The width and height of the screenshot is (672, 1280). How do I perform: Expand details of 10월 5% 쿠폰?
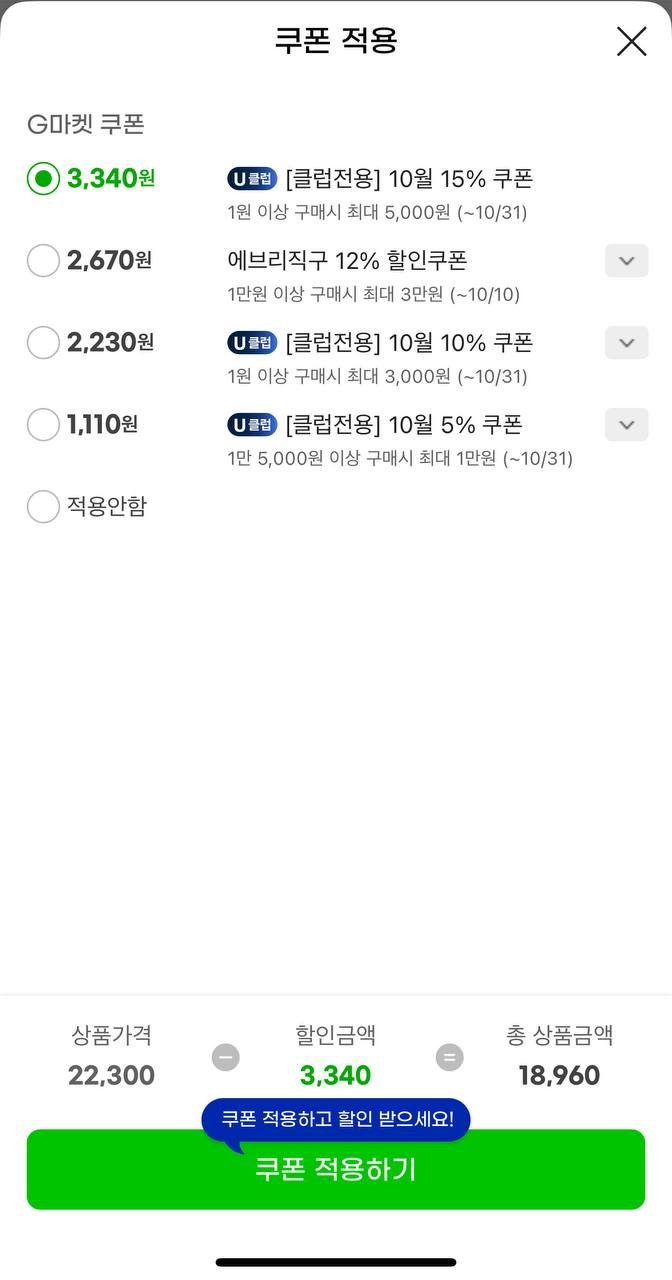[627, 425]
